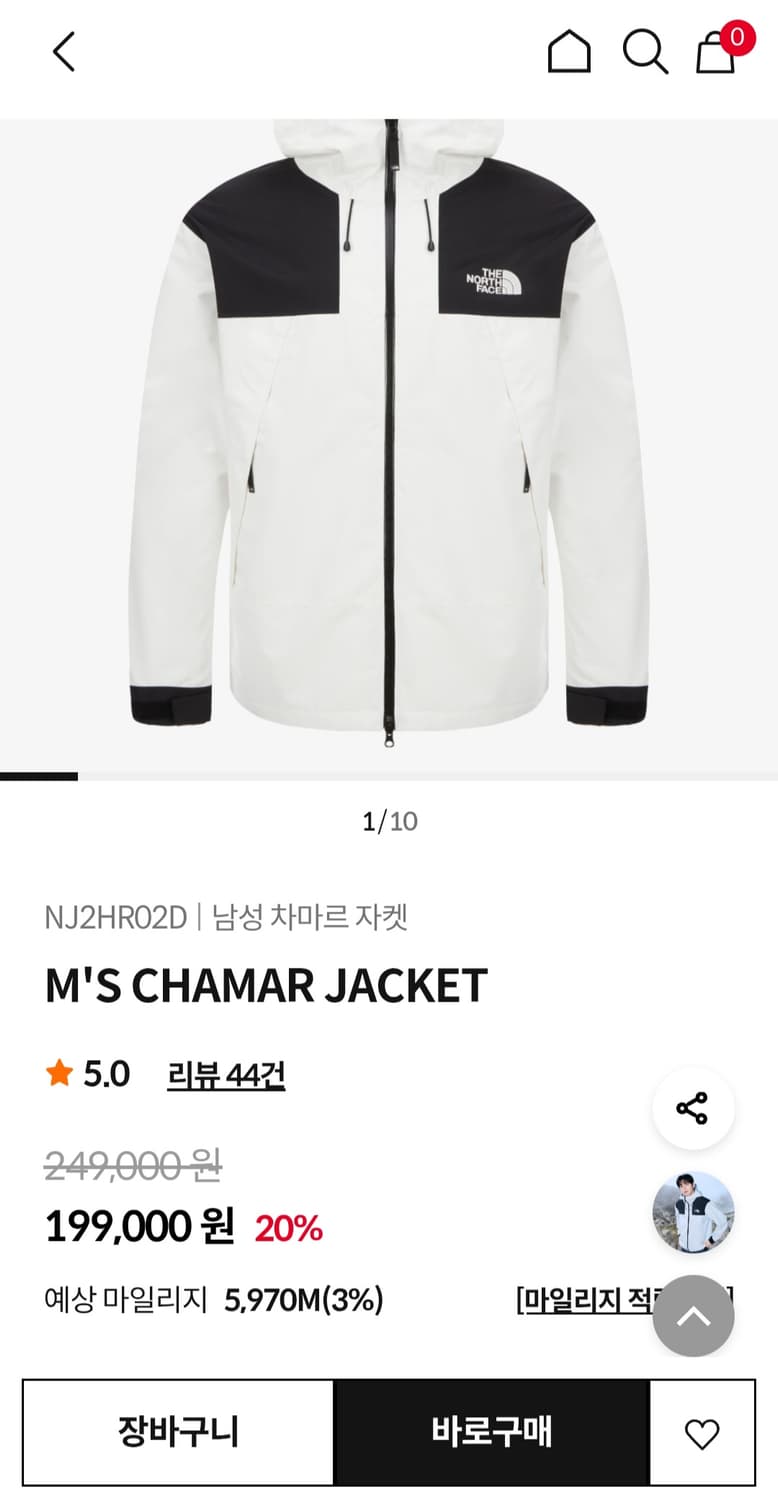The height and width of the screenshot is (1500, 778).
Task: Tap the model outfit avatar thumbnail
Action: (693, 1212)
